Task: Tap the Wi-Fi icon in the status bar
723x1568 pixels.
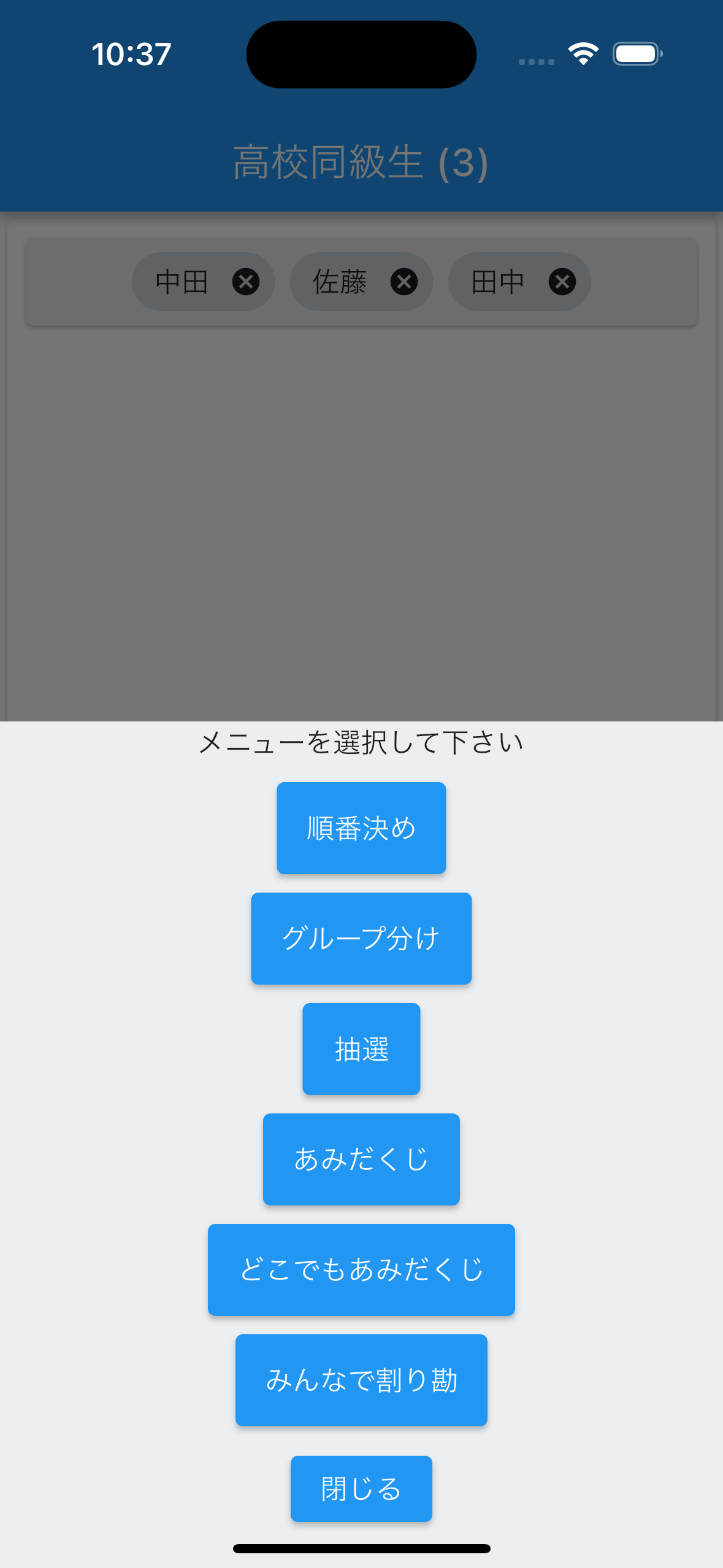Action: click(x=583, y=54)
